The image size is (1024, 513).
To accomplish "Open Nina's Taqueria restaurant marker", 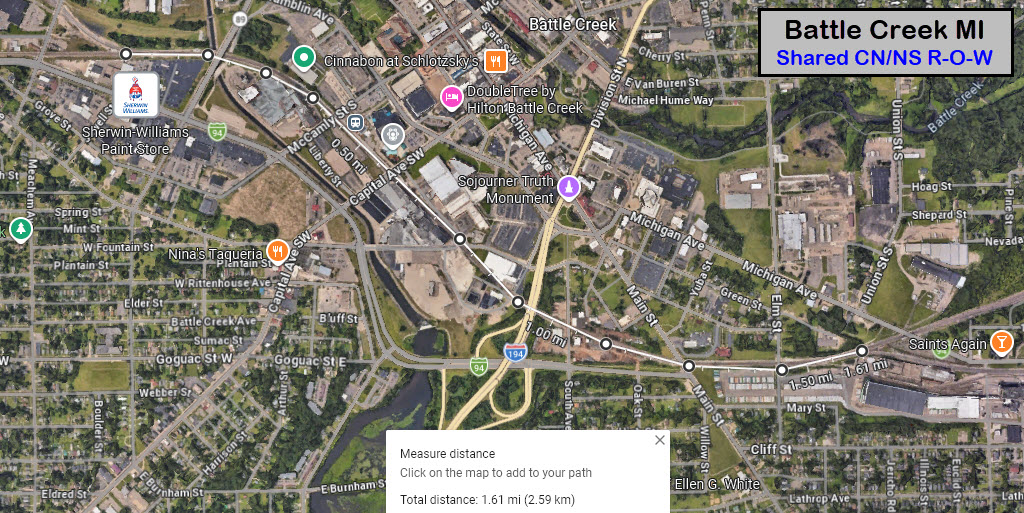I will point(279,252).
